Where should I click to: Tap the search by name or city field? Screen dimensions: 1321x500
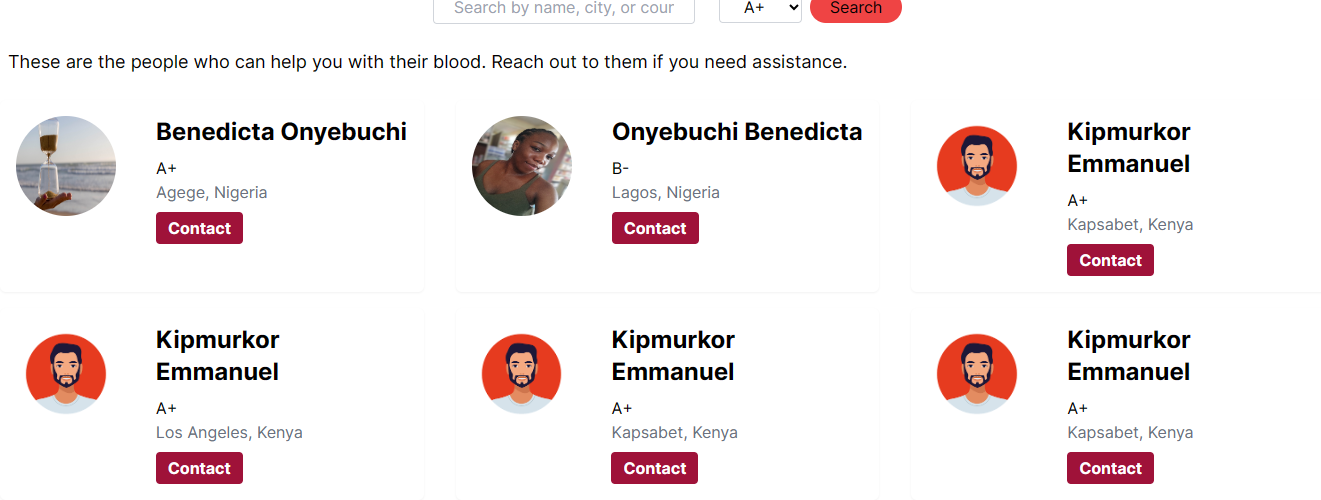[563, 9]
